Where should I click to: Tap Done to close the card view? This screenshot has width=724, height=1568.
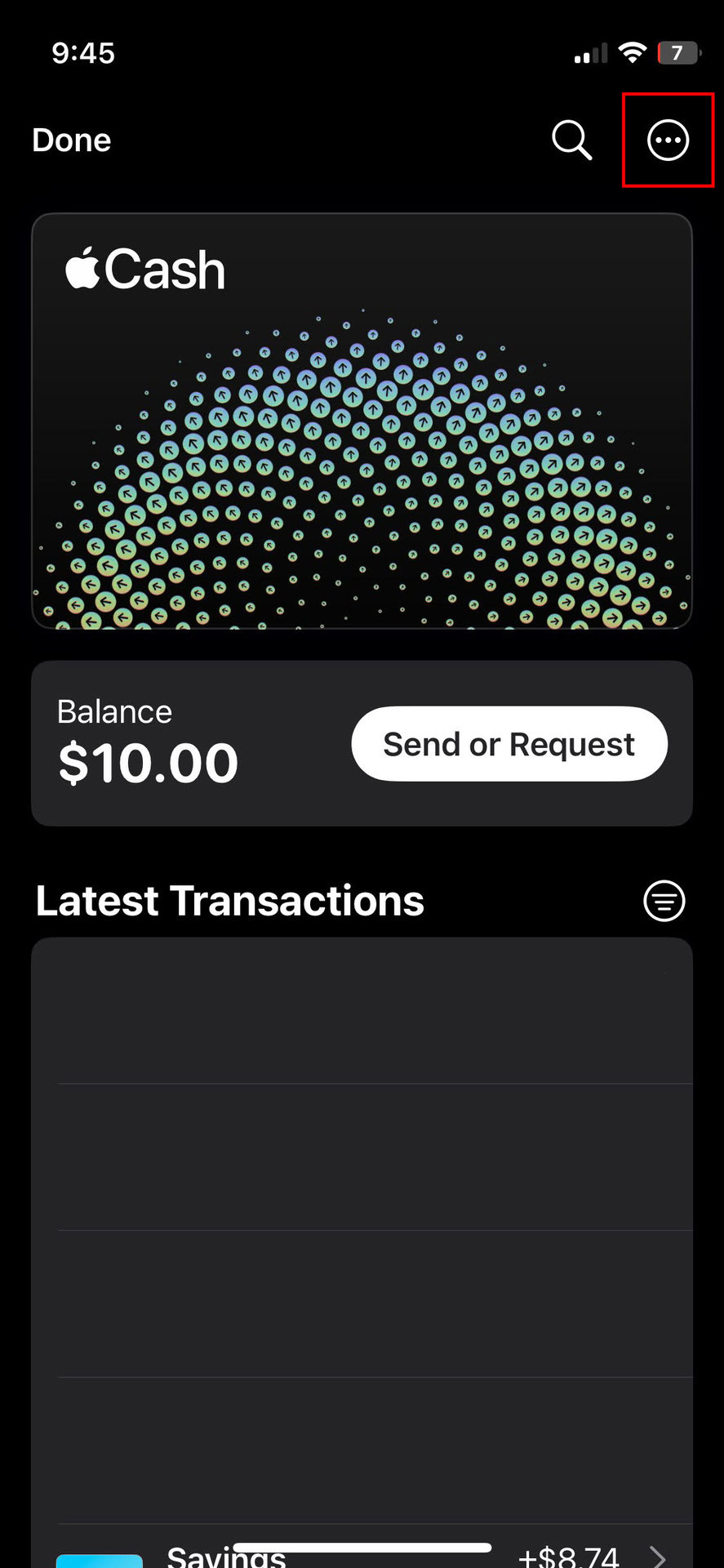click(x=72, y=140)
